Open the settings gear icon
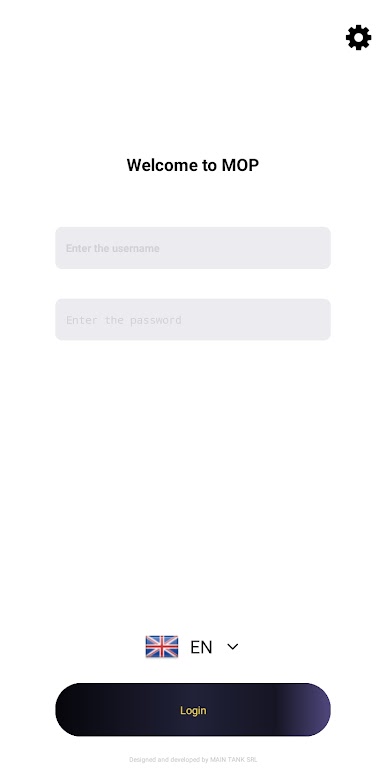 point(358,37)
